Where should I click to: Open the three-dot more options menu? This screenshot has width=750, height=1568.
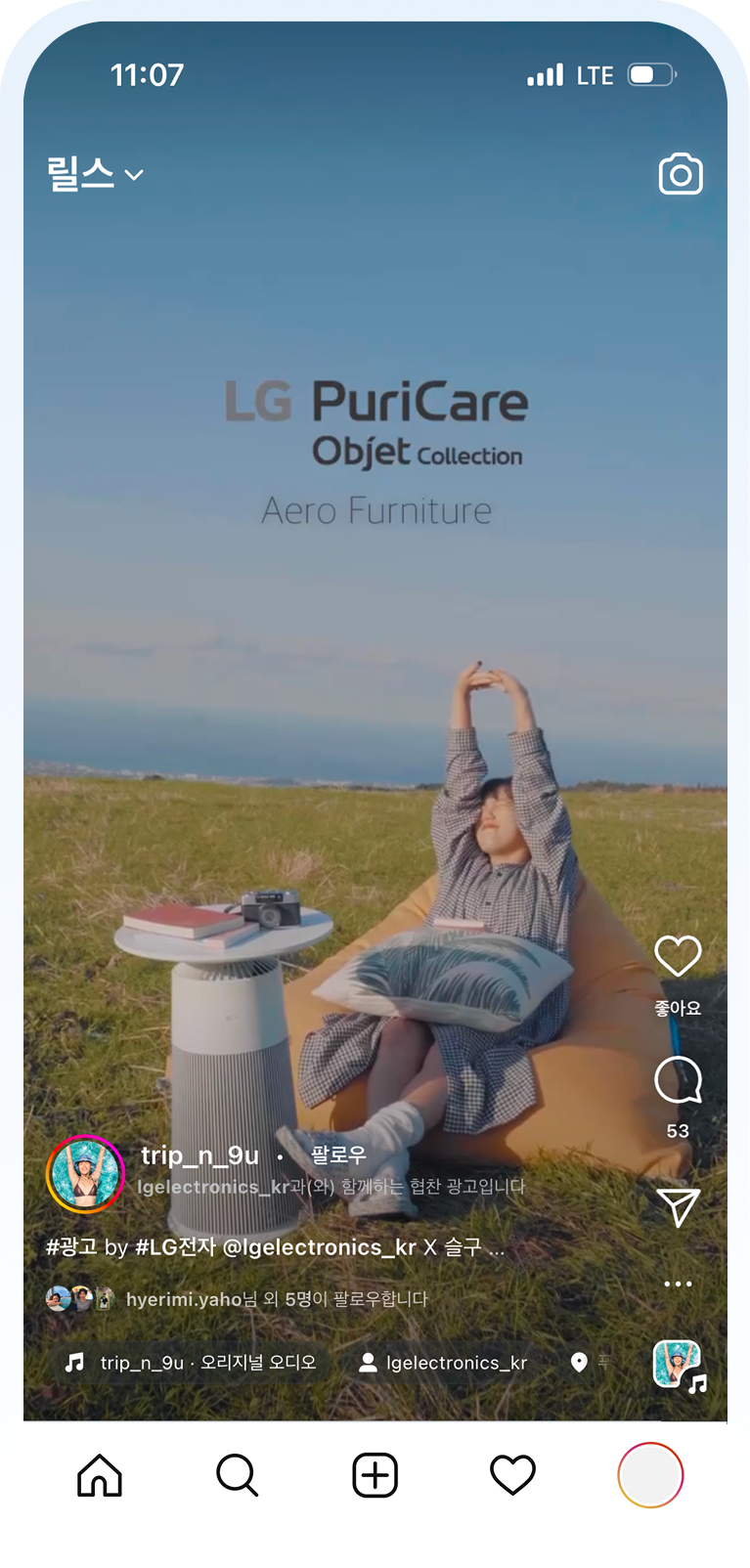coord(678,1284)
